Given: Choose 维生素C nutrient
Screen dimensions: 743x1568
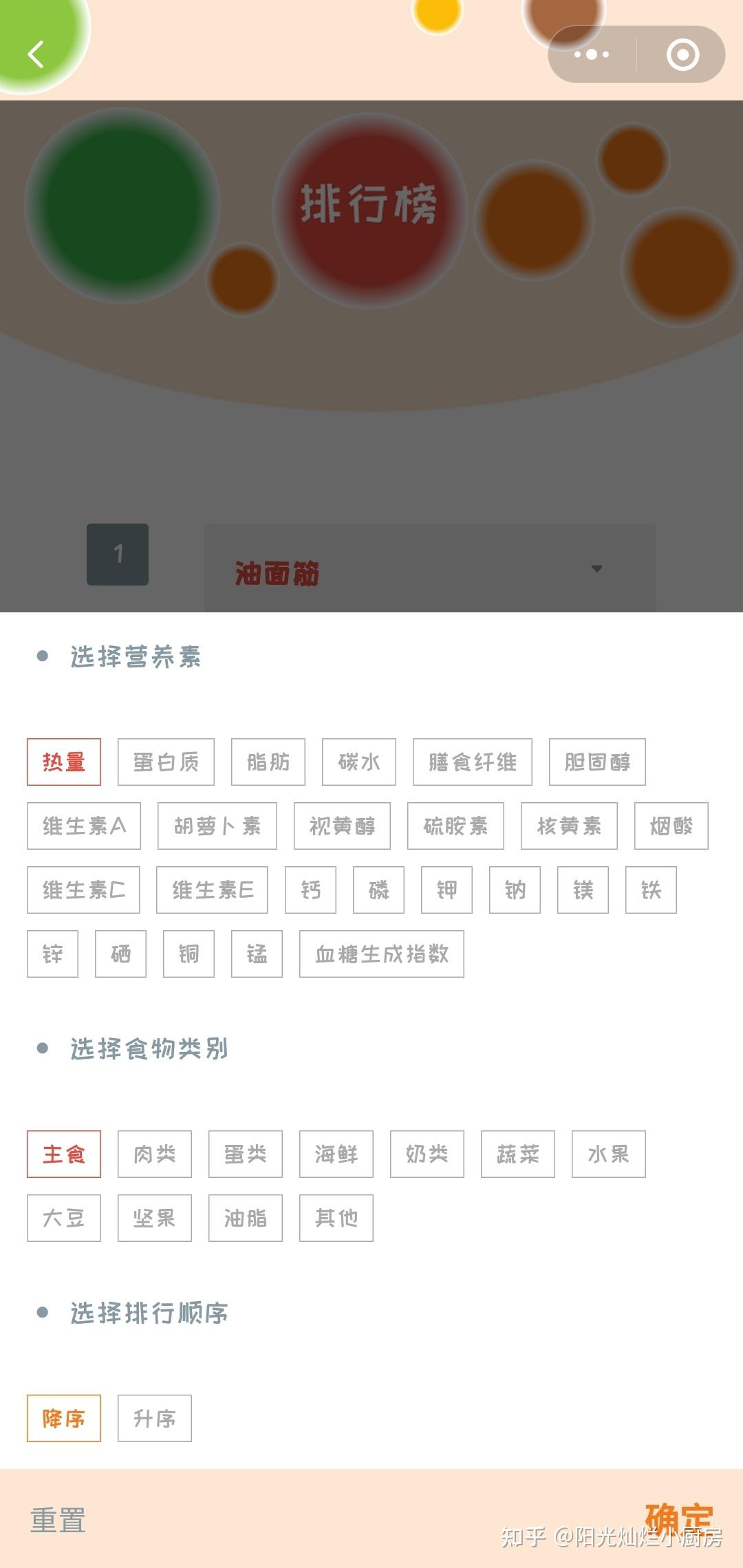Looking at the screenshot, I should pos(83,890).
